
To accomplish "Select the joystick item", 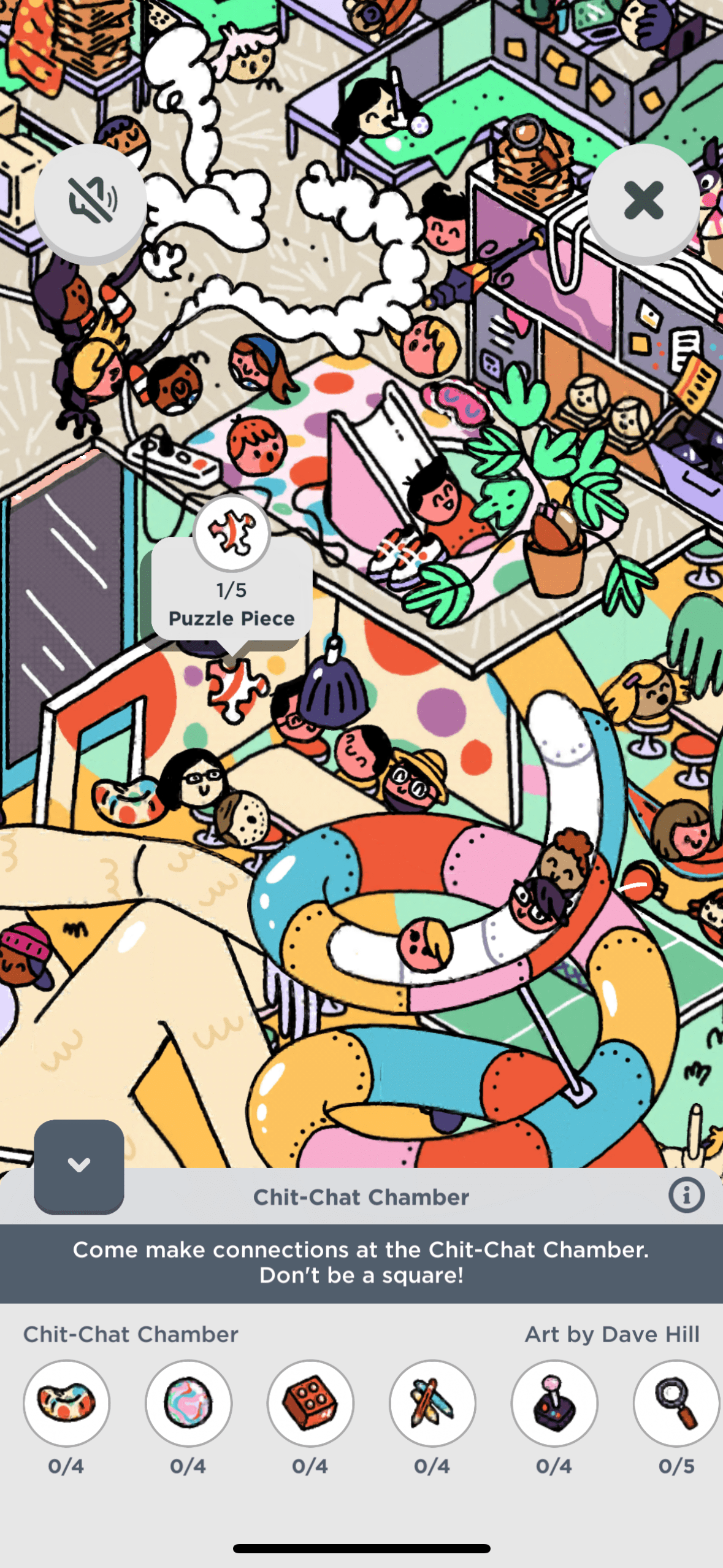I will click(554, 1403).
